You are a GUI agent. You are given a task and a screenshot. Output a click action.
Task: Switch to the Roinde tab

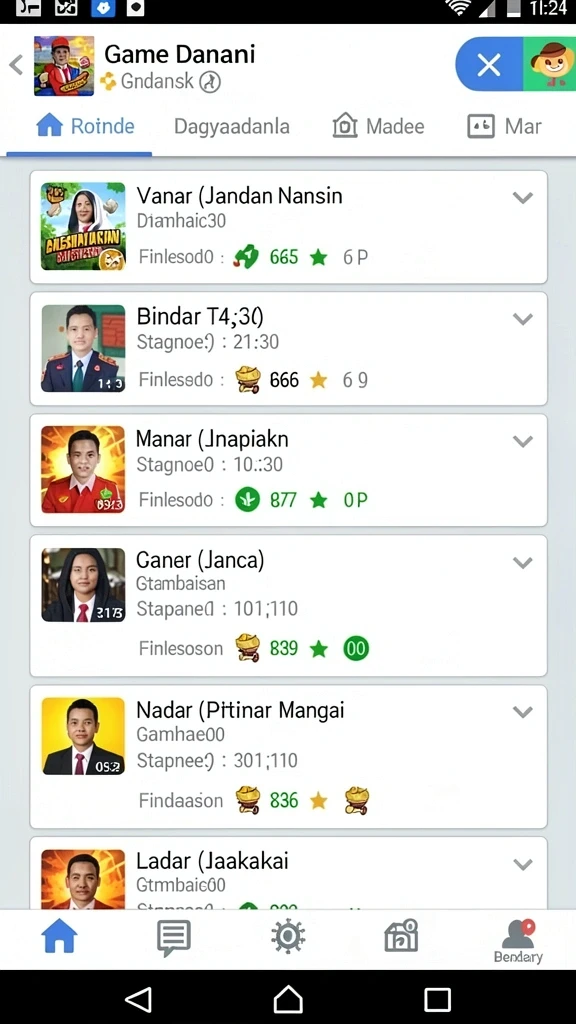click(x=86, y=126)
